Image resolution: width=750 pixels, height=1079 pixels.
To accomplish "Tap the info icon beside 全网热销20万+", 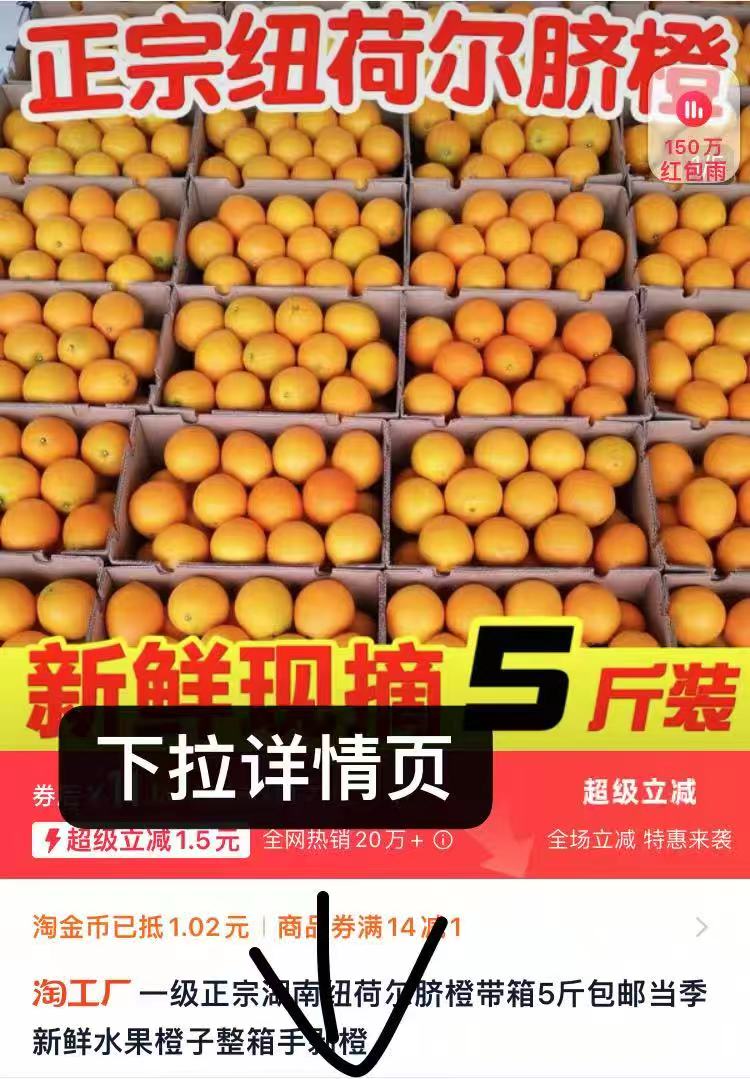I will [x=443, y=840].
